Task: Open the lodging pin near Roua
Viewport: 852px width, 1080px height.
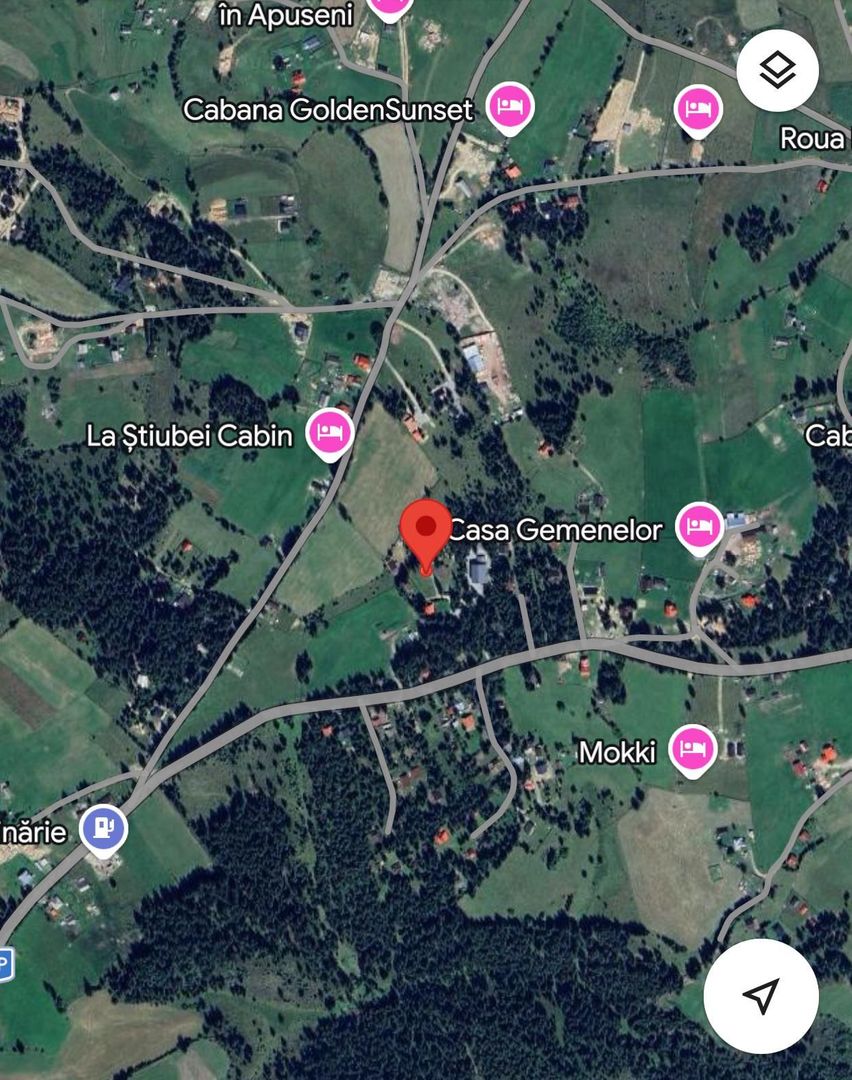Action: [698, 109]
